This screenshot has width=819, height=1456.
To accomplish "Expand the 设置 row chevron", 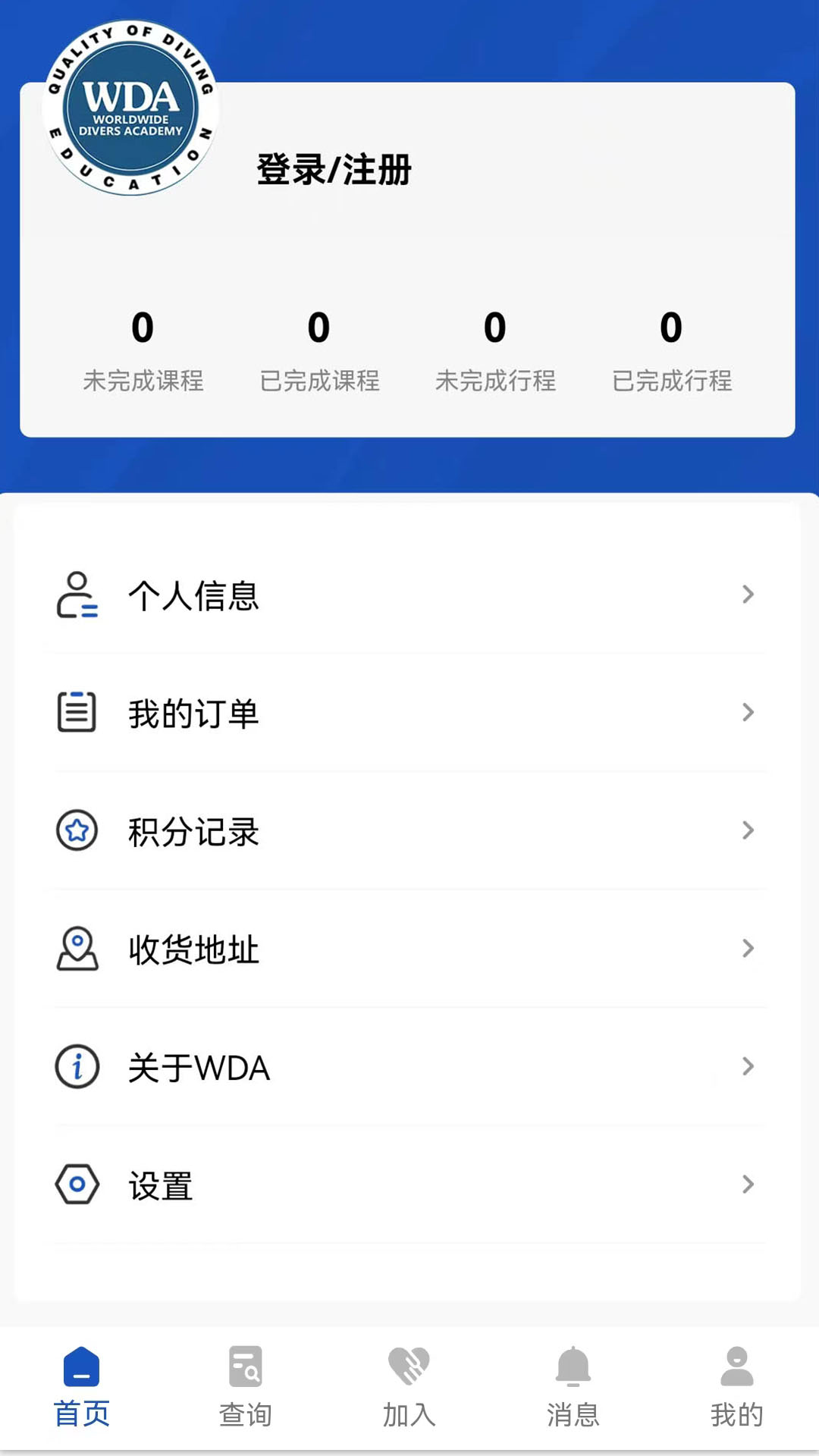I will [x=748, y=1185].
